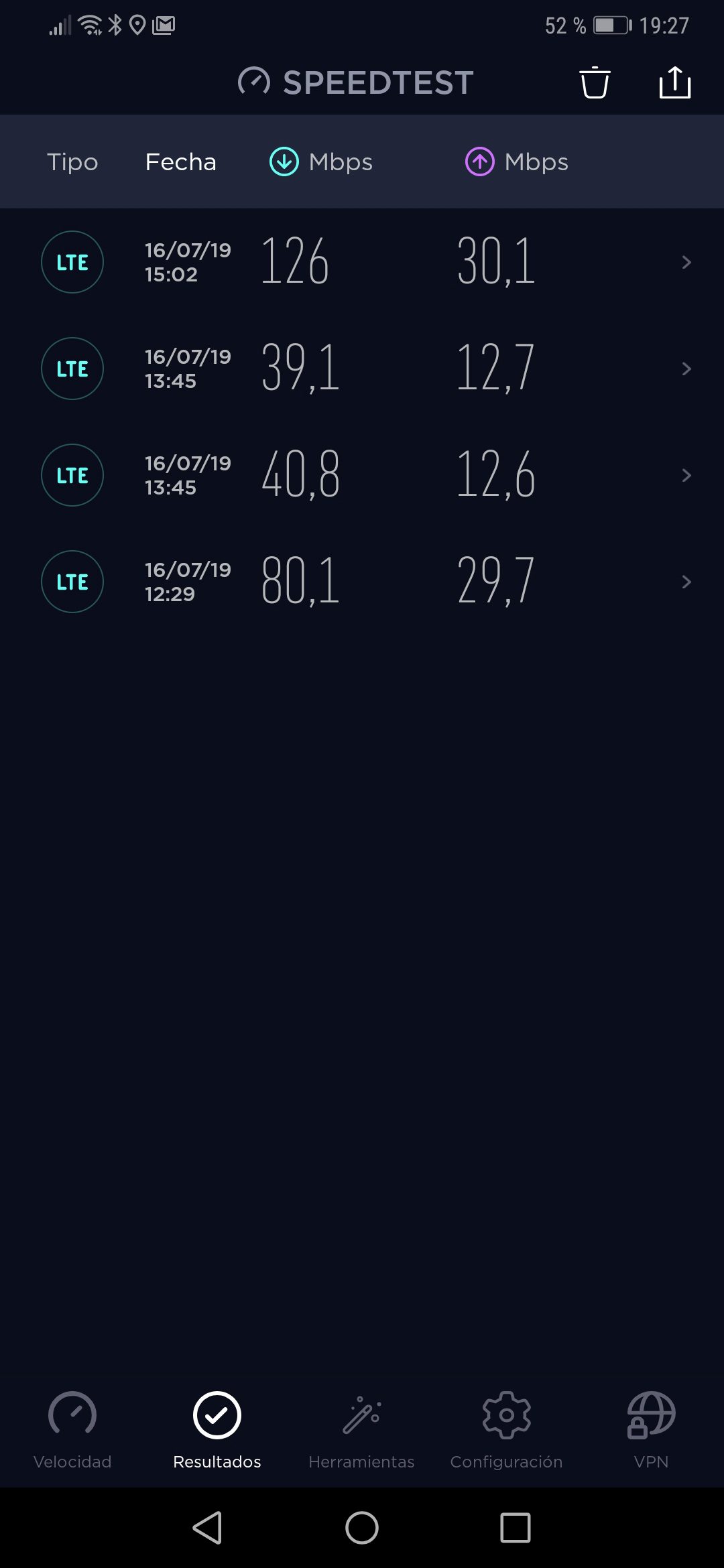Screen dimensions: 724x1568
Task: Sort results by Fecha column
Action: pyautogui.click(x=181, y=162)
